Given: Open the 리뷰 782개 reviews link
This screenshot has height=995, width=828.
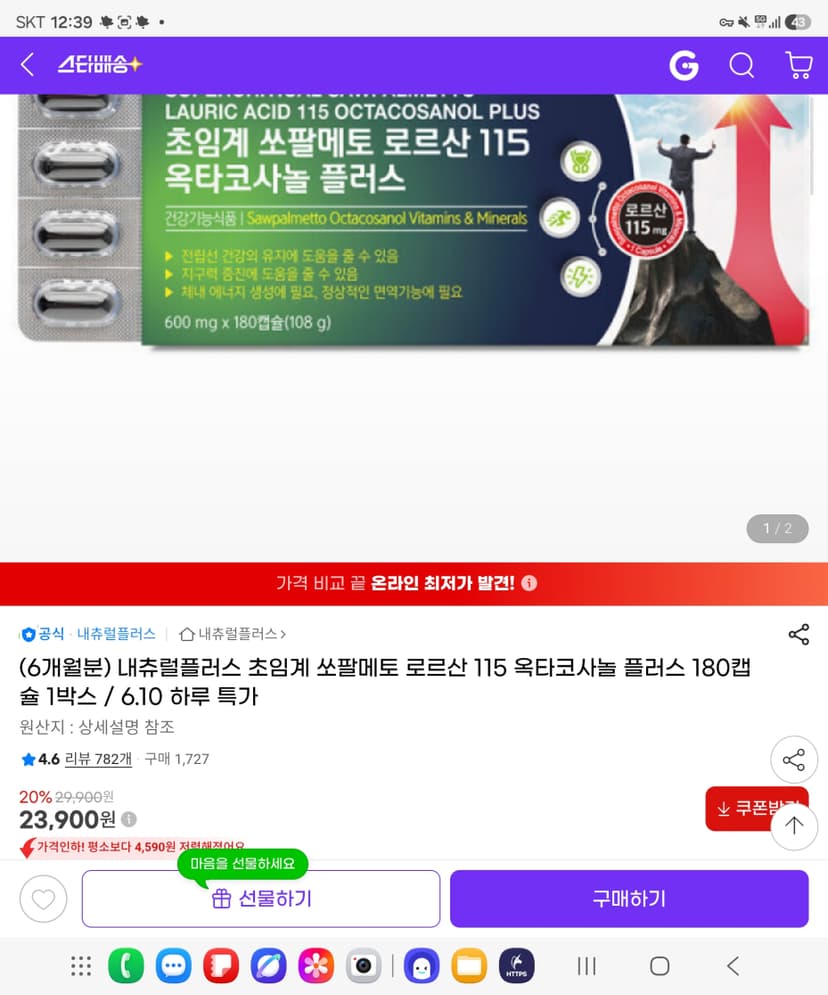Looking at the screenshot, I should [98, 759].
